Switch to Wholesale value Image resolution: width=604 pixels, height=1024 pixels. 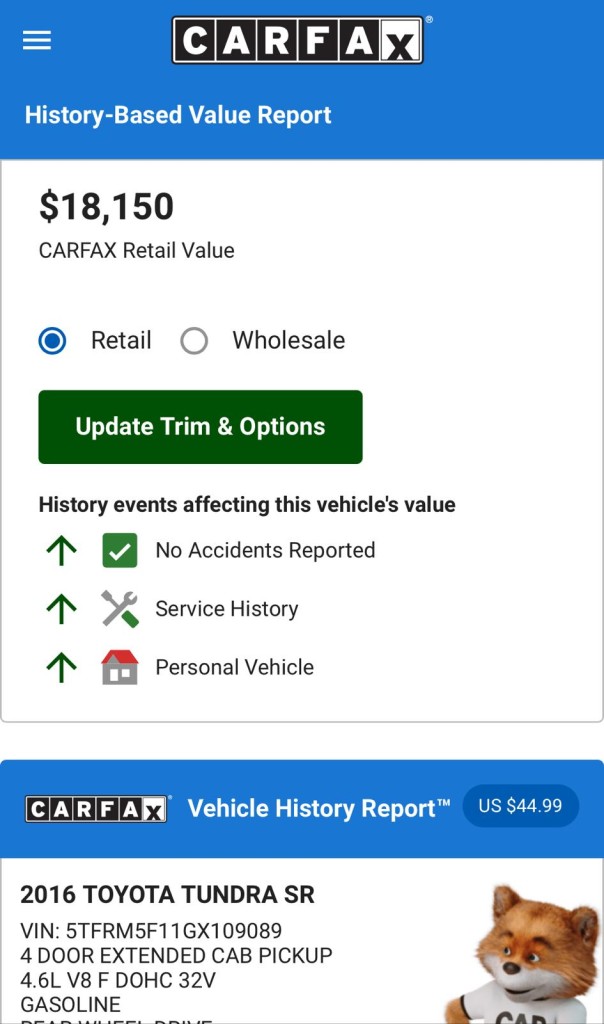coord(195,340)
